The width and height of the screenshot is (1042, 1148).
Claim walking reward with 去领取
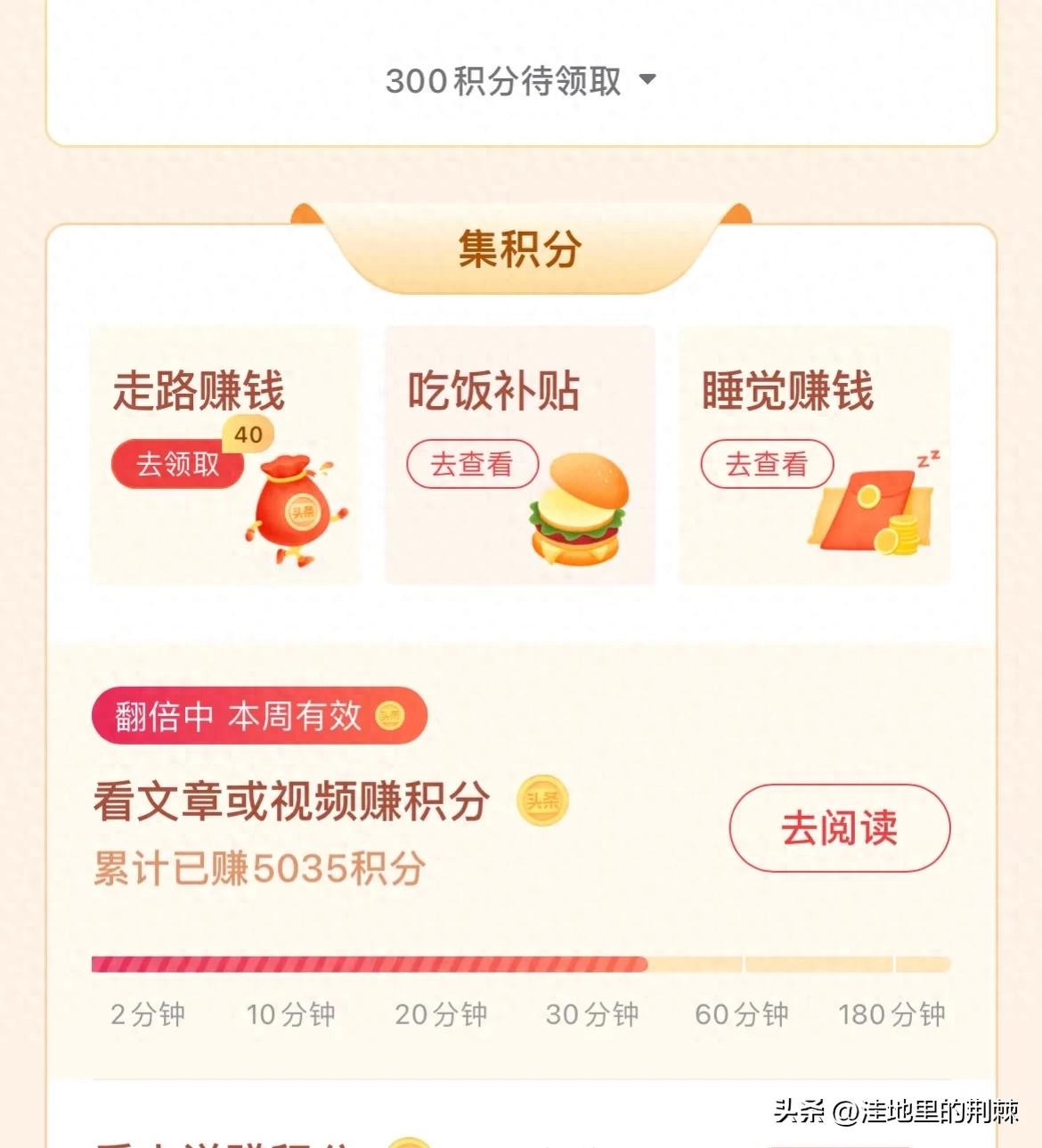click(x=177, y=464)
